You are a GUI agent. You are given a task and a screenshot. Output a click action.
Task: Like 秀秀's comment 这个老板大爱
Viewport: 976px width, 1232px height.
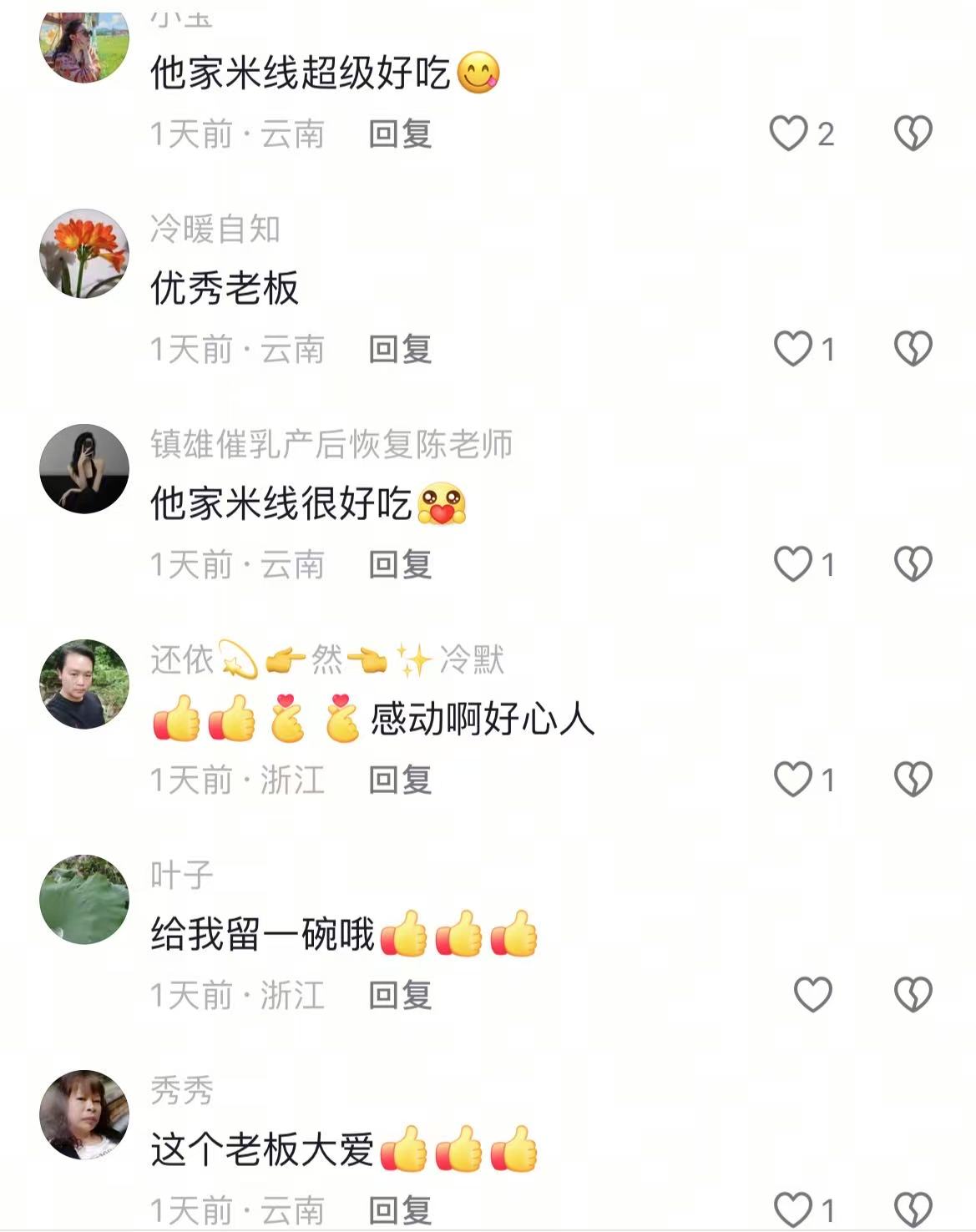pos(792,1209)
